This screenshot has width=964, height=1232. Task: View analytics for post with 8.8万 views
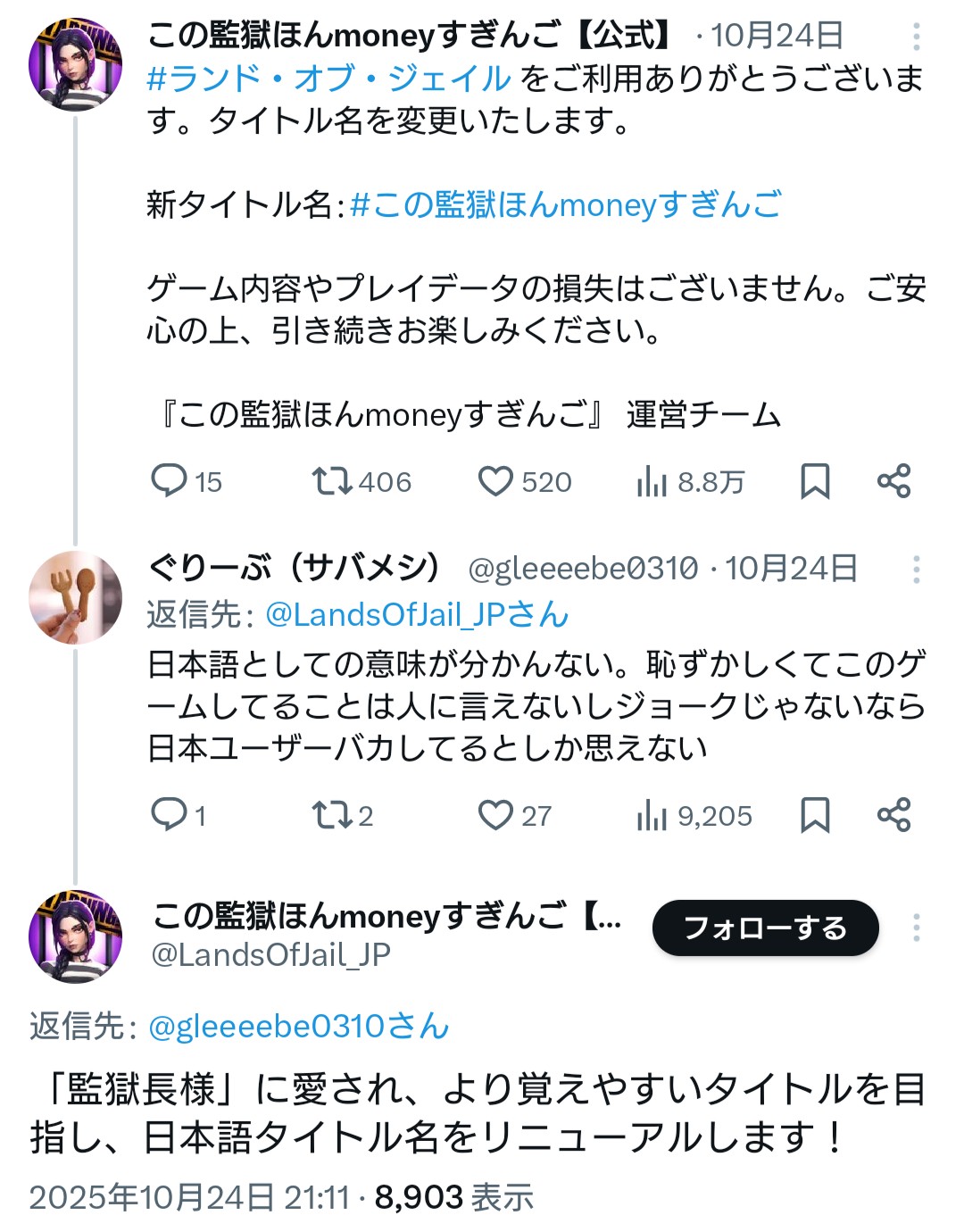[x=690, y=482]
